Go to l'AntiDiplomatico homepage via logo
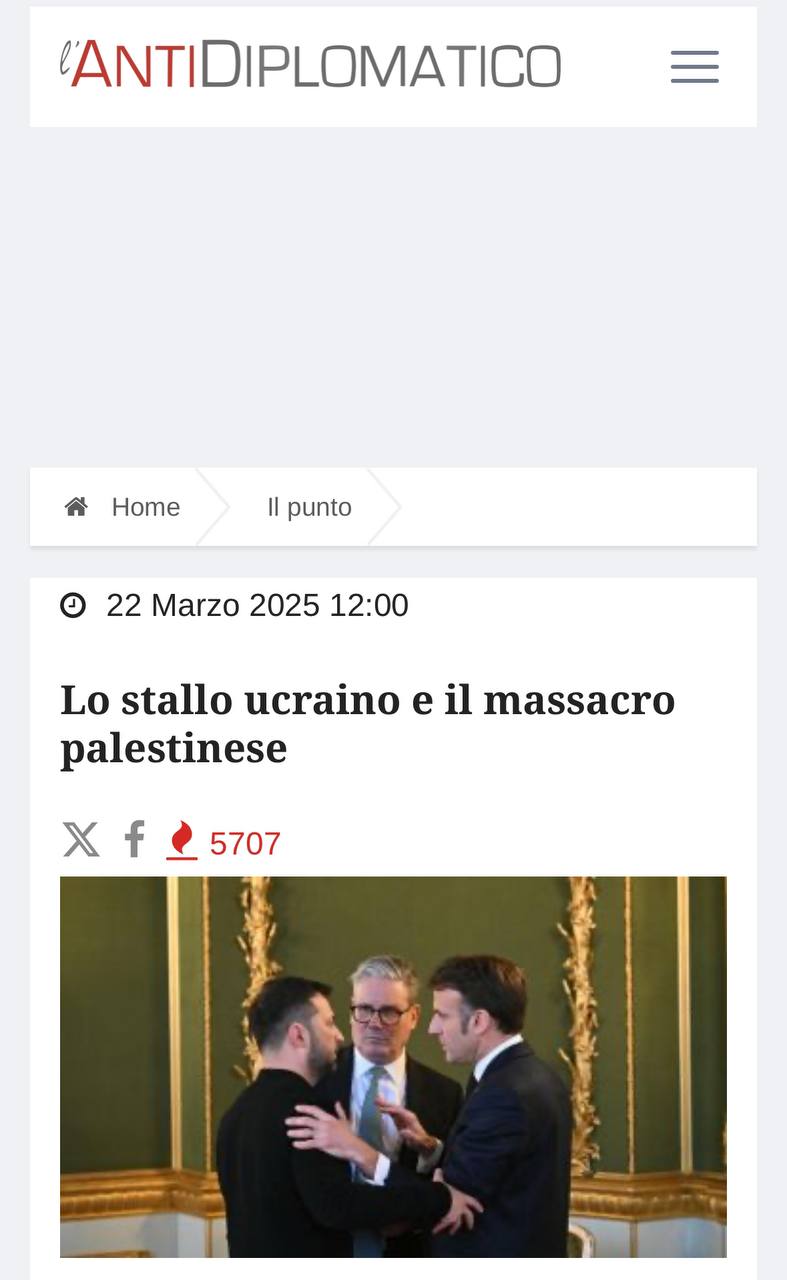 [310, 64]
